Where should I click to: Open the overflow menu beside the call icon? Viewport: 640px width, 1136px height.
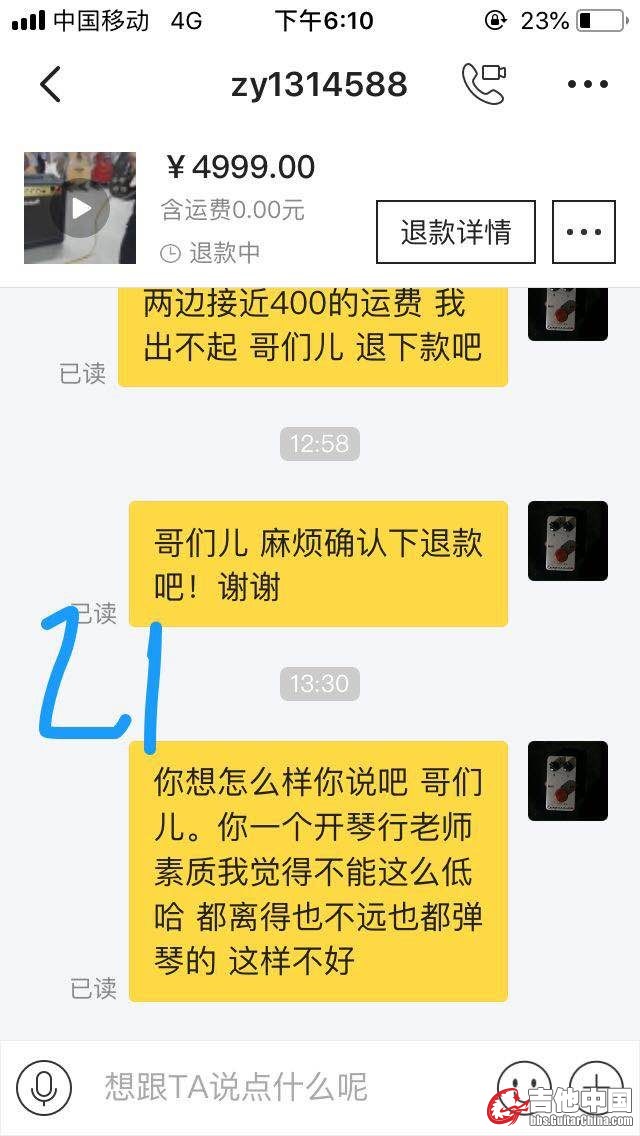[588, 84]
